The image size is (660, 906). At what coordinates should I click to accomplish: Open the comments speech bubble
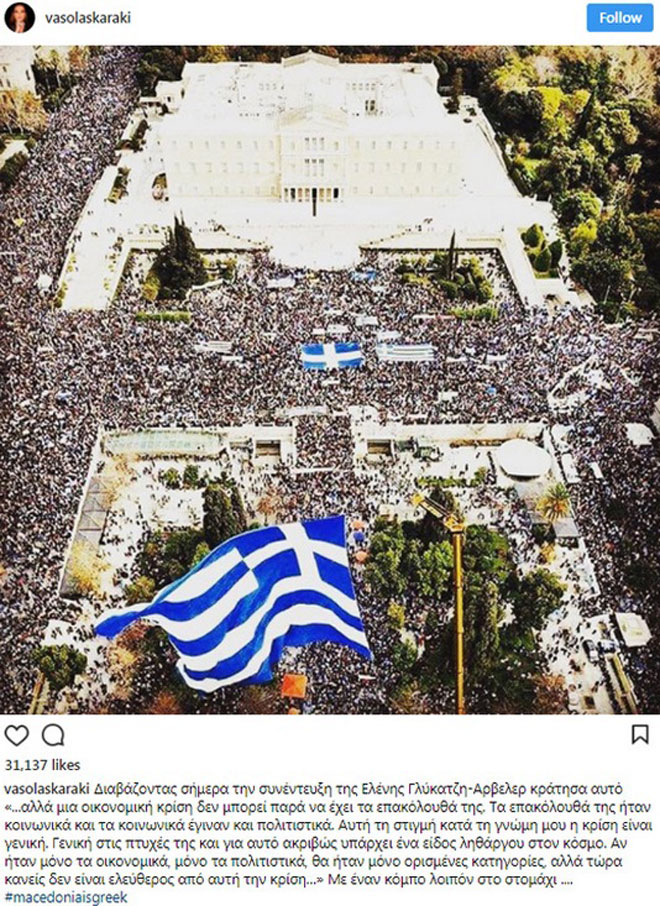[x=53, y=735]
